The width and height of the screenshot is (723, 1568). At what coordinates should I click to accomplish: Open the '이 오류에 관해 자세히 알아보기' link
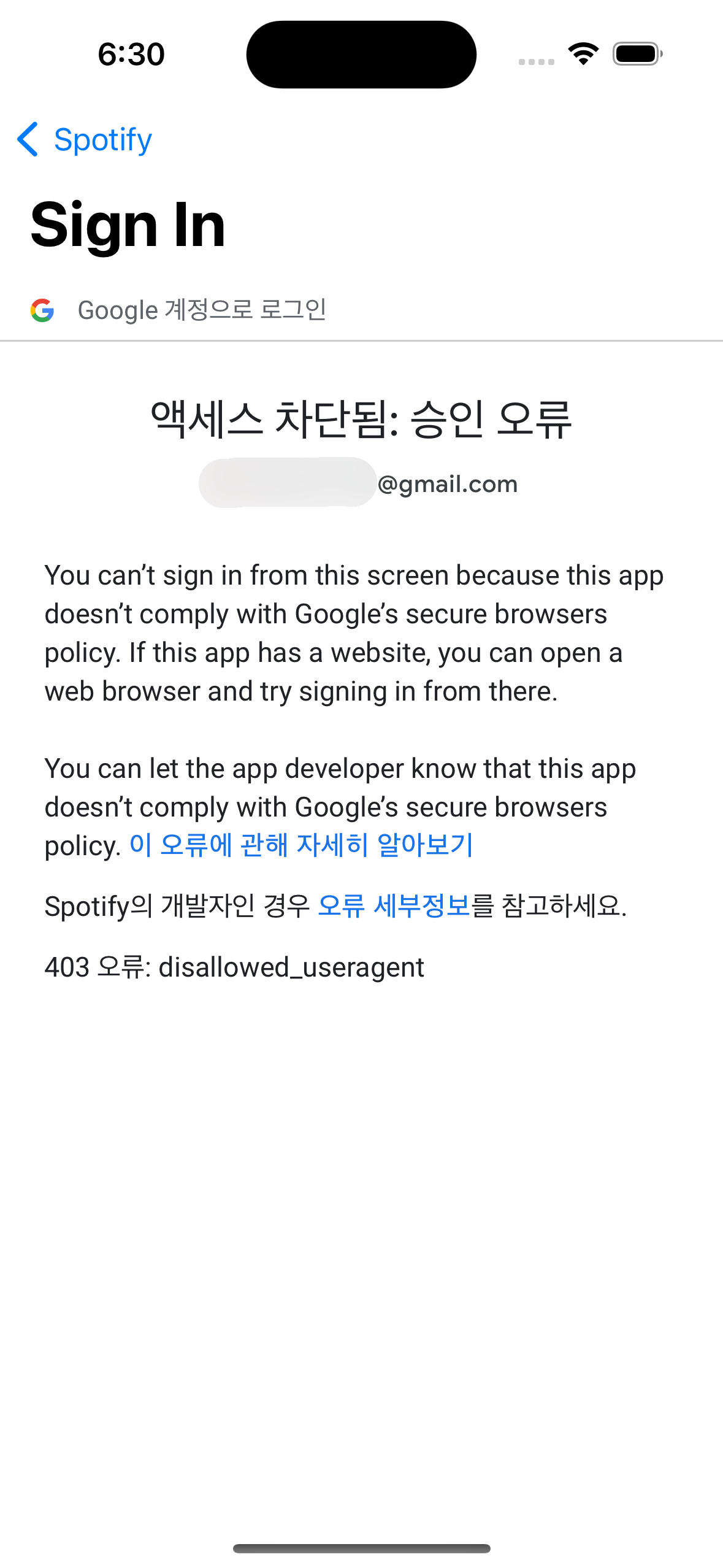click(x=301, y=845)
